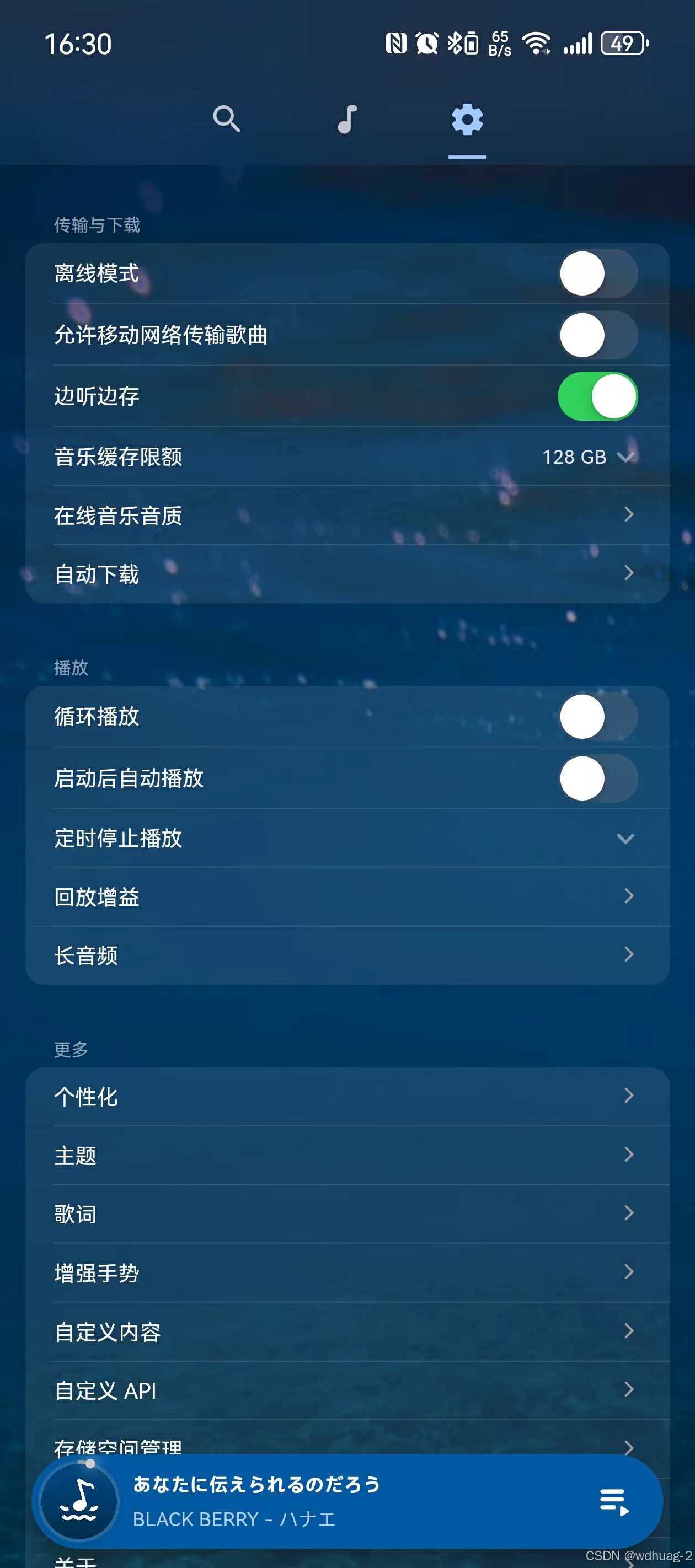The height and width of the screenshot is (1568, 695).
Task: Toggle 离线模式 switch
Action: coord(597,273)
